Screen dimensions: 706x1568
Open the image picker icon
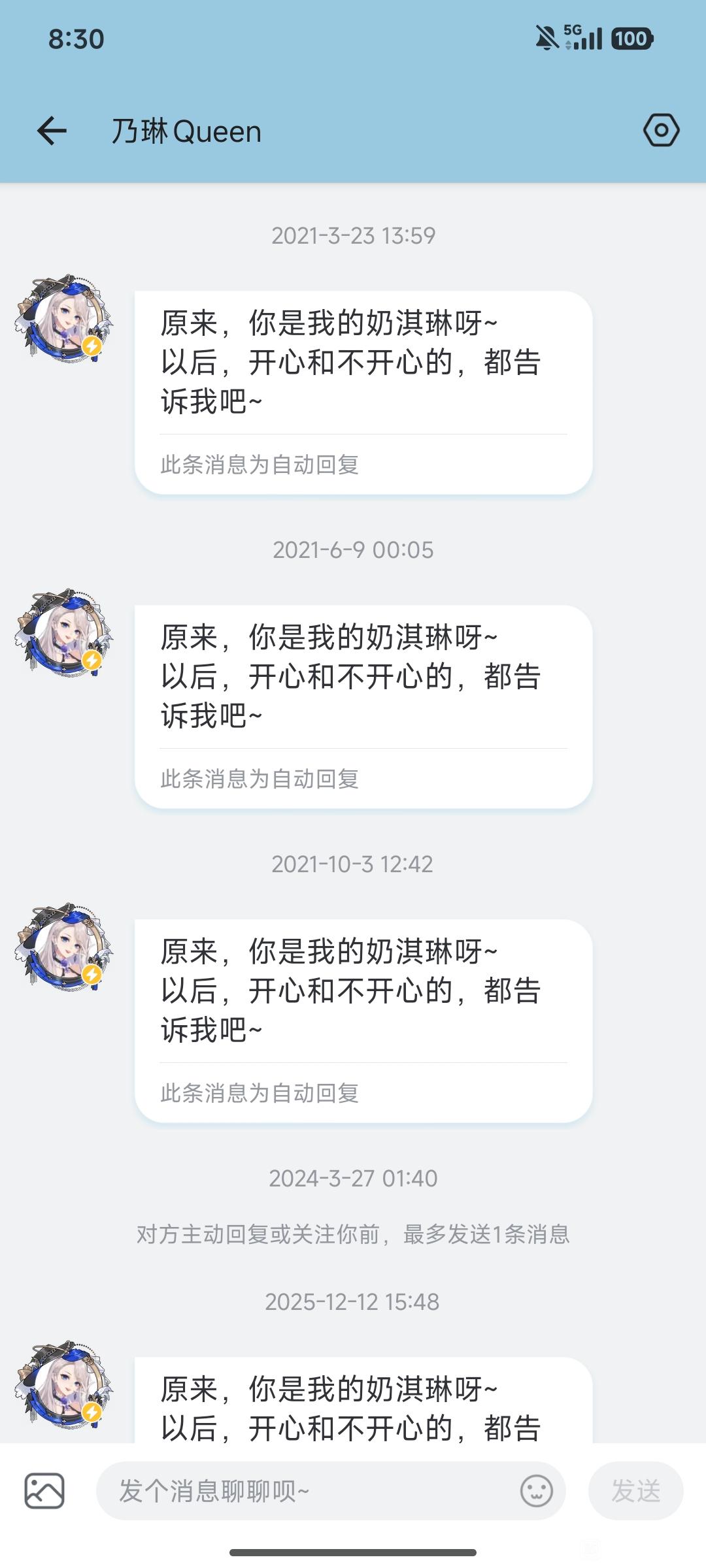coord(44,1491)
